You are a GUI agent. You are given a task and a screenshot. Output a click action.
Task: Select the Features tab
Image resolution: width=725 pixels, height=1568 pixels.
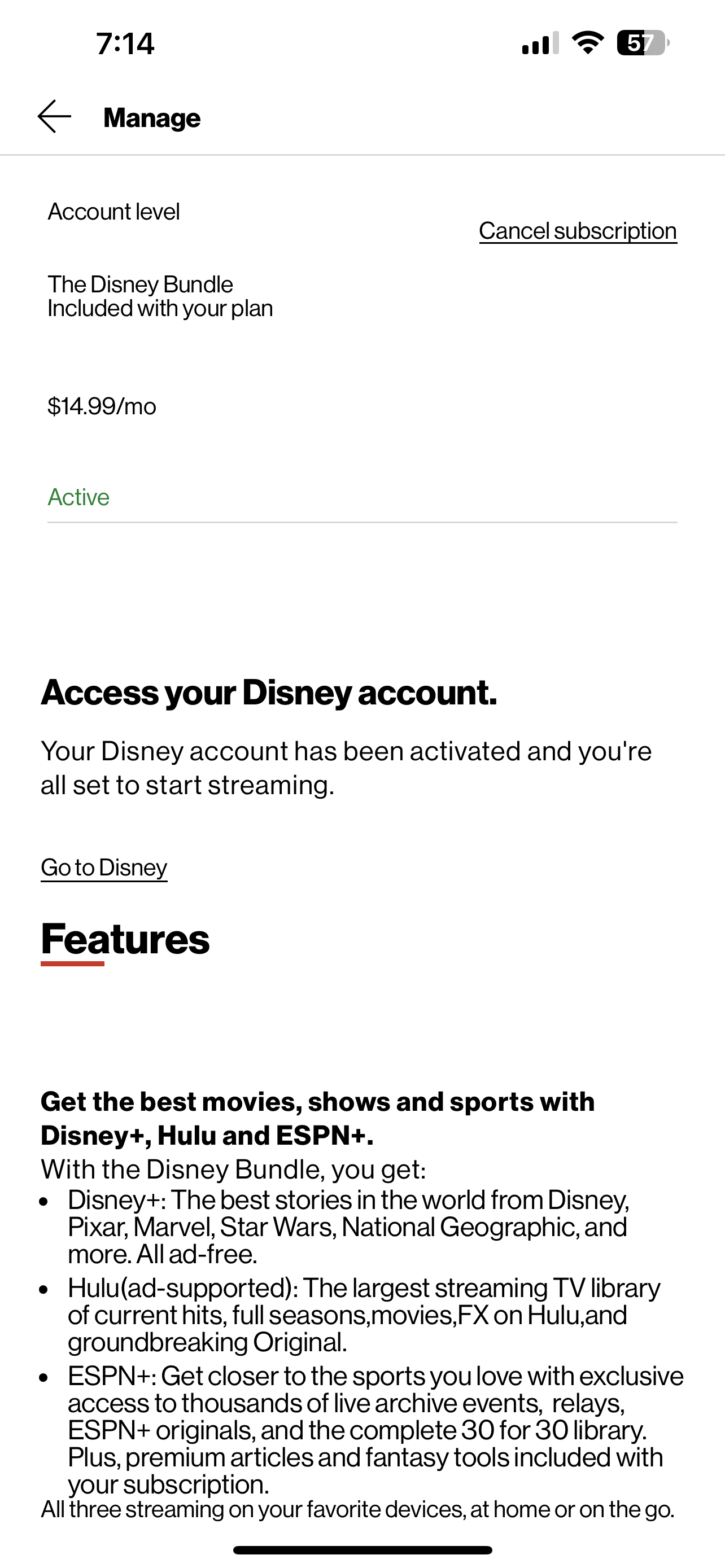pyautogui.click(x=125, y=940)
